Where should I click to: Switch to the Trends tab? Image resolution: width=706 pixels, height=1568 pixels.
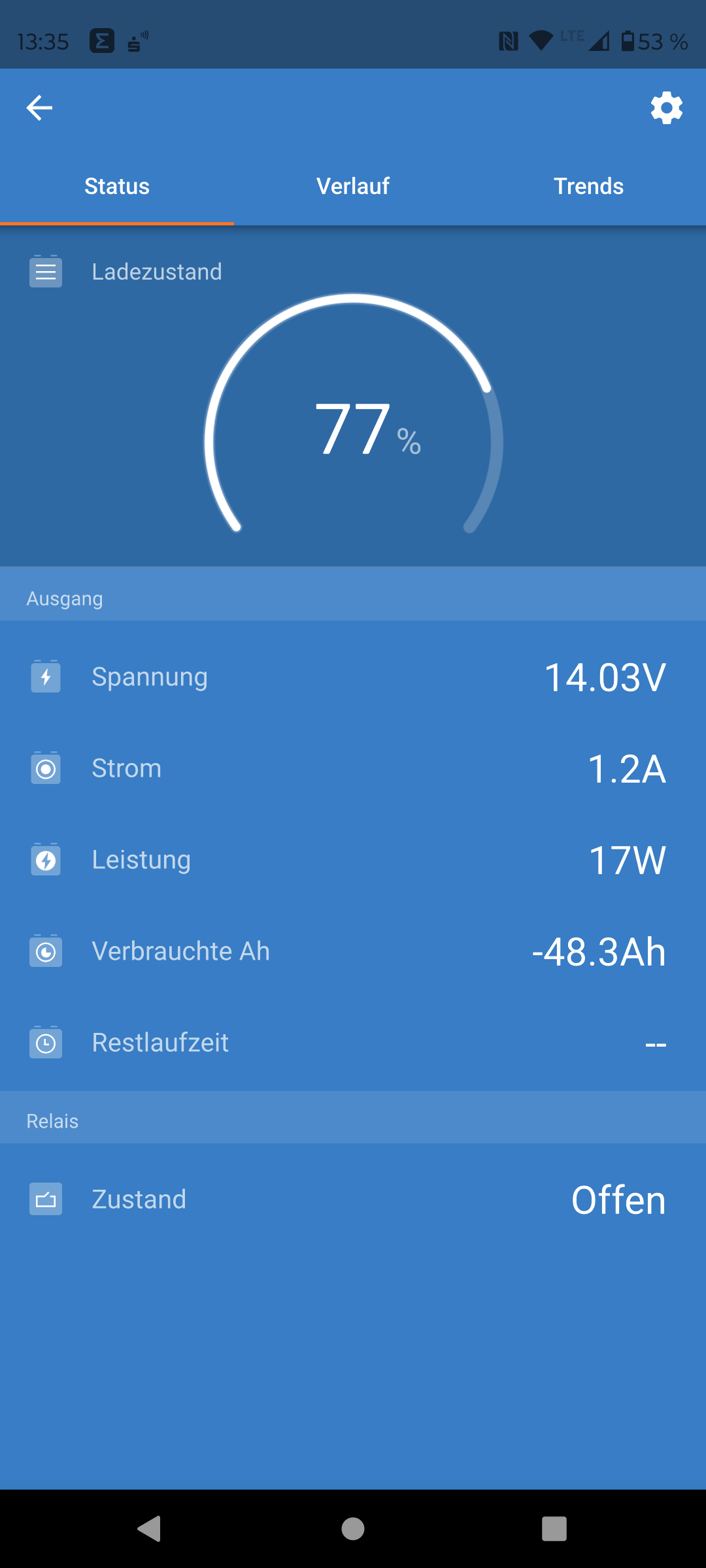pyautogui.click(x=588, y=186)
